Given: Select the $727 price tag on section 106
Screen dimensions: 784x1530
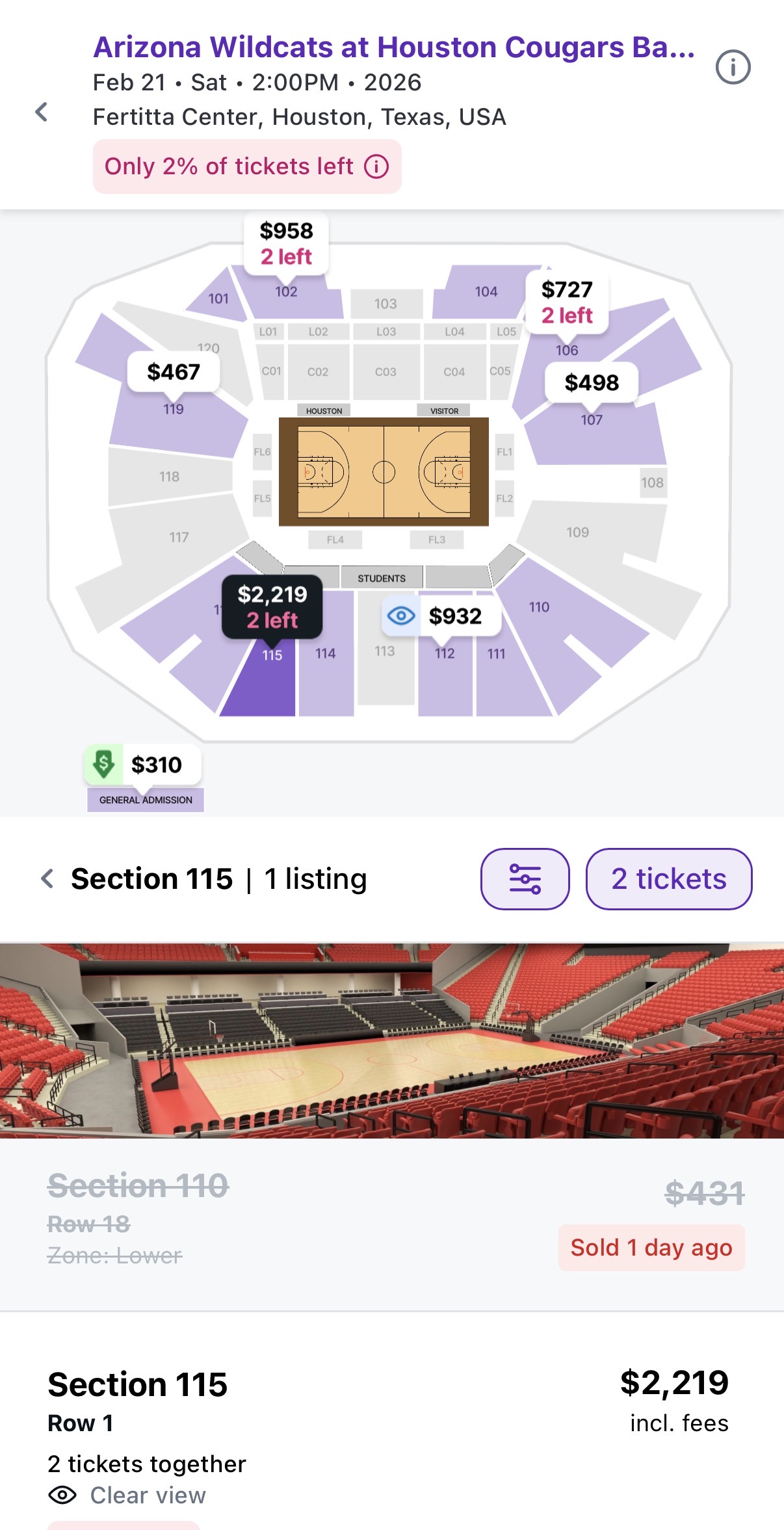Looking at the screenshot, I should click(567, 302).
